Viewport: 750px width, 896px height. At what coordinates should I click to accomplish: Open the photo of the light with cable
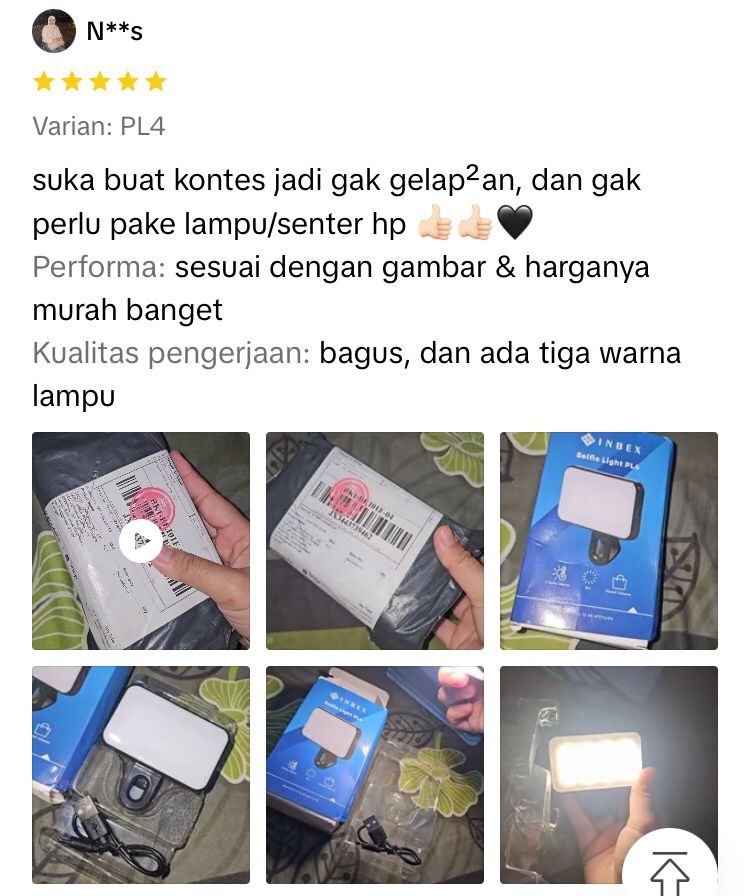141,774
